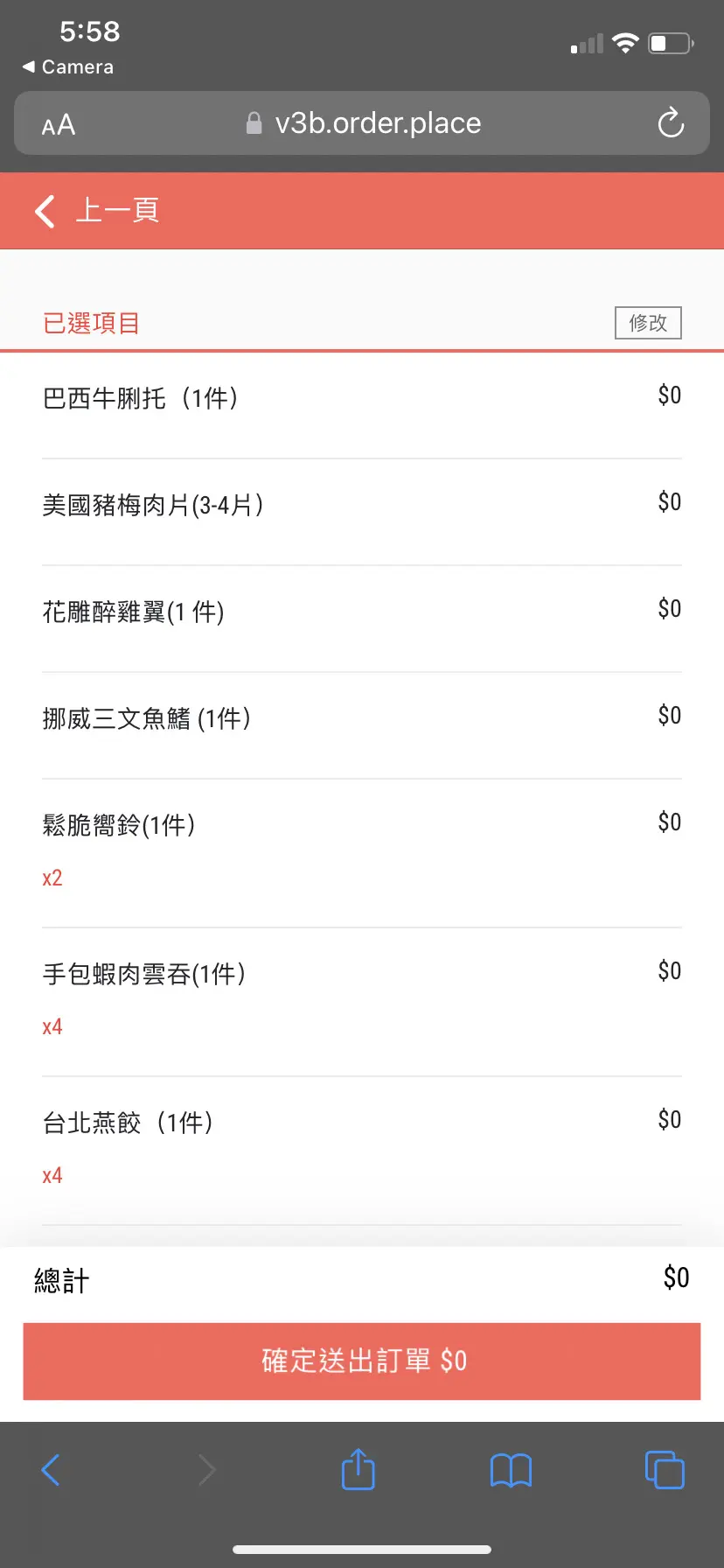This screenshot has height=1568, width=724.
Task: Confirm order with 確定送出訂單 $0
Action: (362, 1361)
